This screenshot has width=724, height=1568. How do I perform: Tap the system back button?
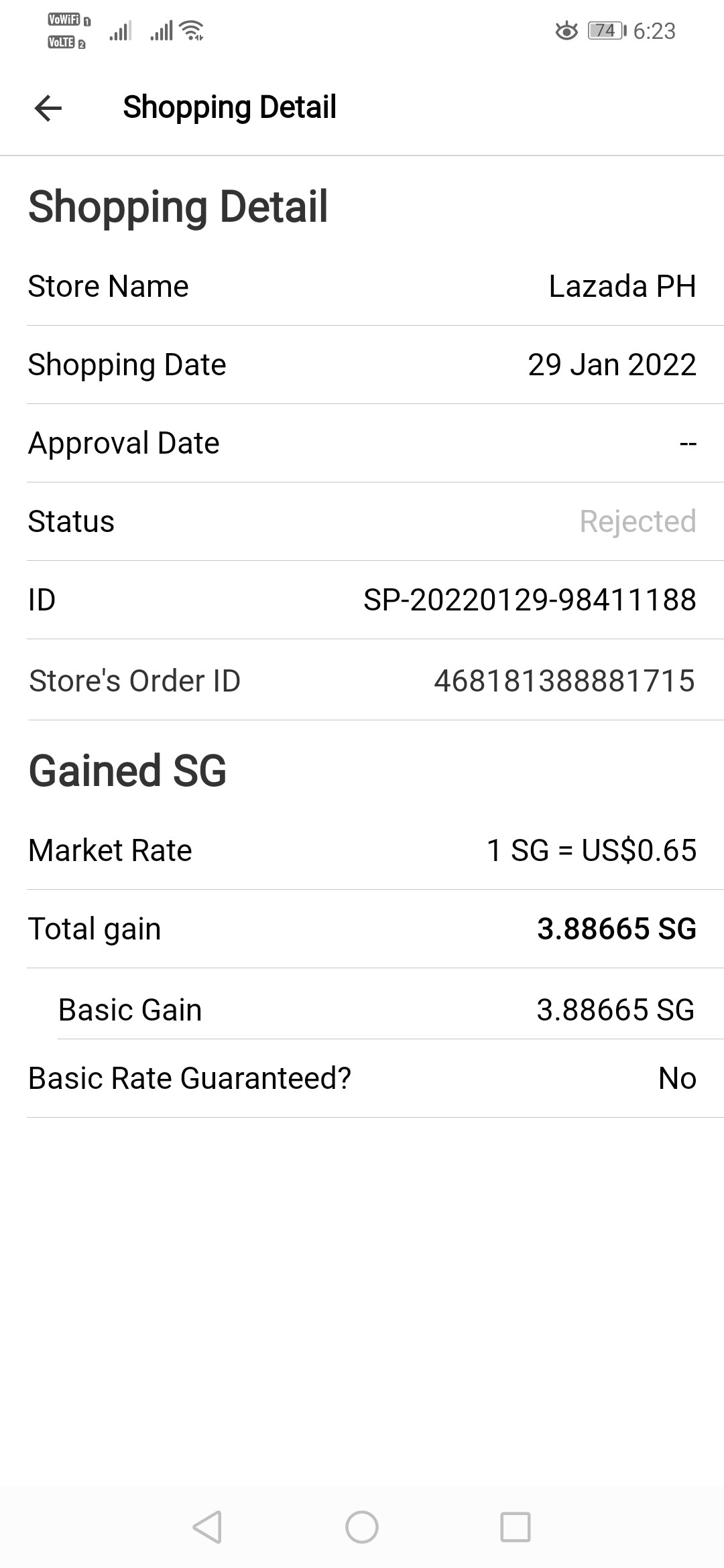[207, 1527]
